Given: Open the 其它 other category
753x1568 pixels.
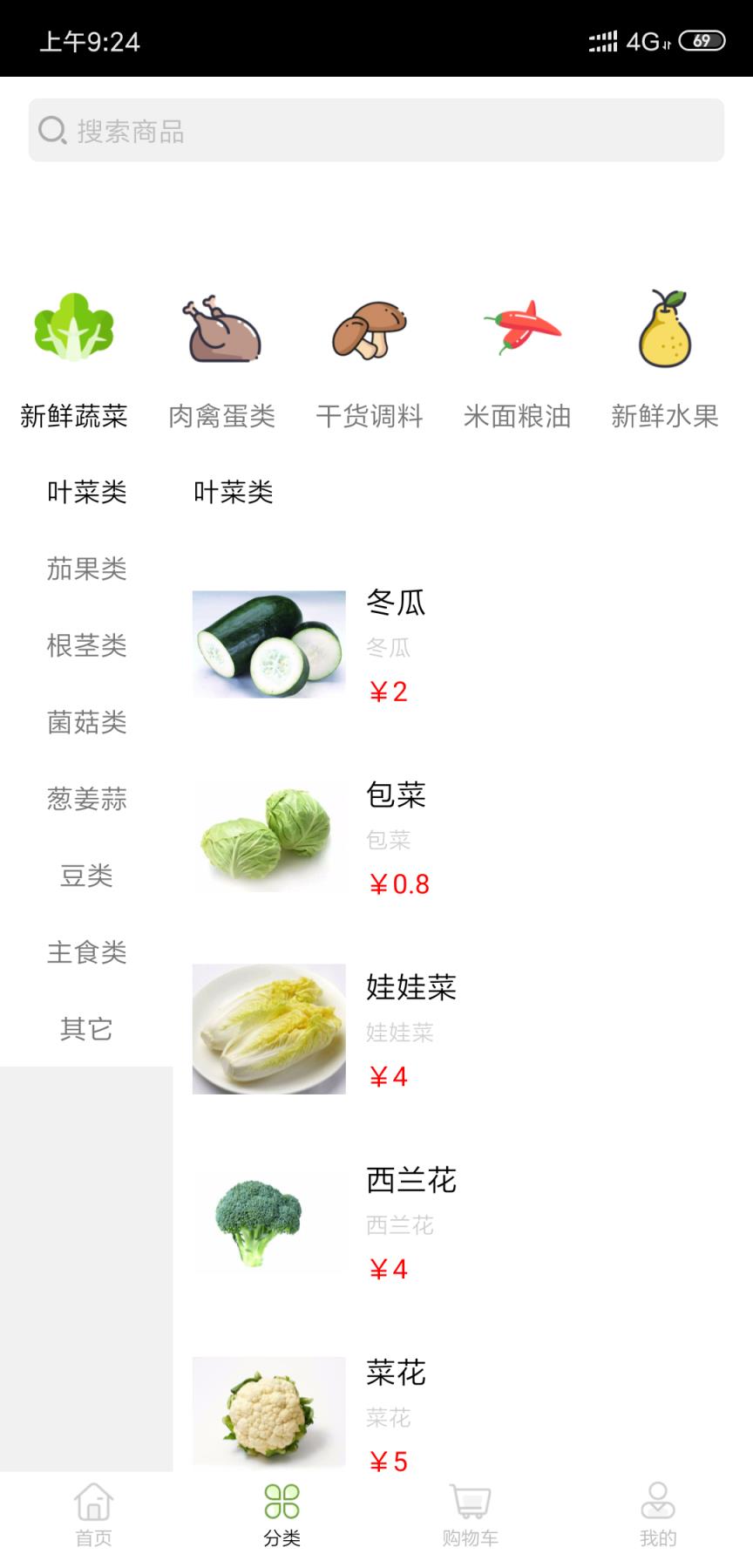Looking at the screenshot, I should [x=85, y=1029].
